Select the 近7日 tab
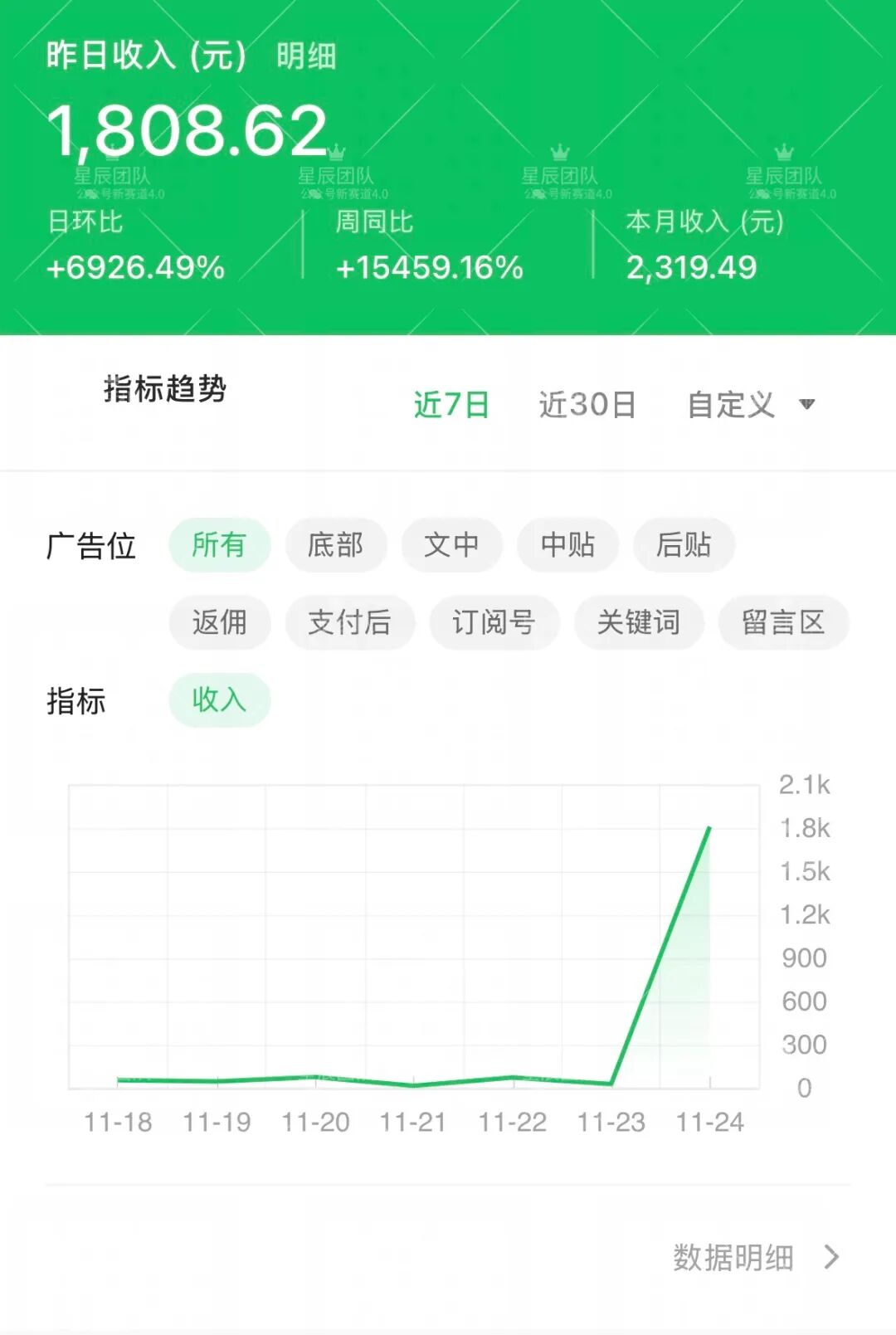896x1335 pixels. (x=451, y=404)
